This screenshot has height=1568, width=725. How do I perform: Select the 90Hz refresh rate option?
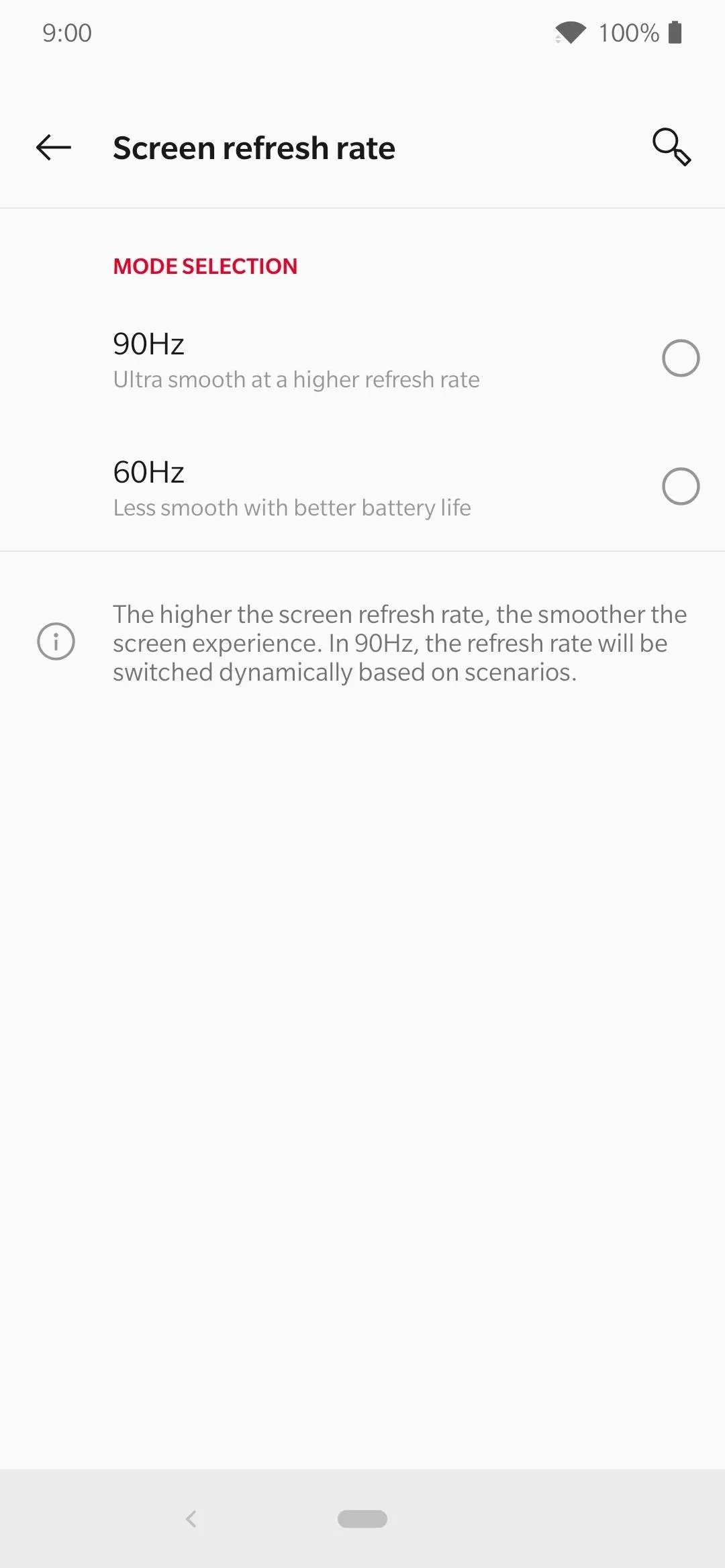click(x=362, y=359)
